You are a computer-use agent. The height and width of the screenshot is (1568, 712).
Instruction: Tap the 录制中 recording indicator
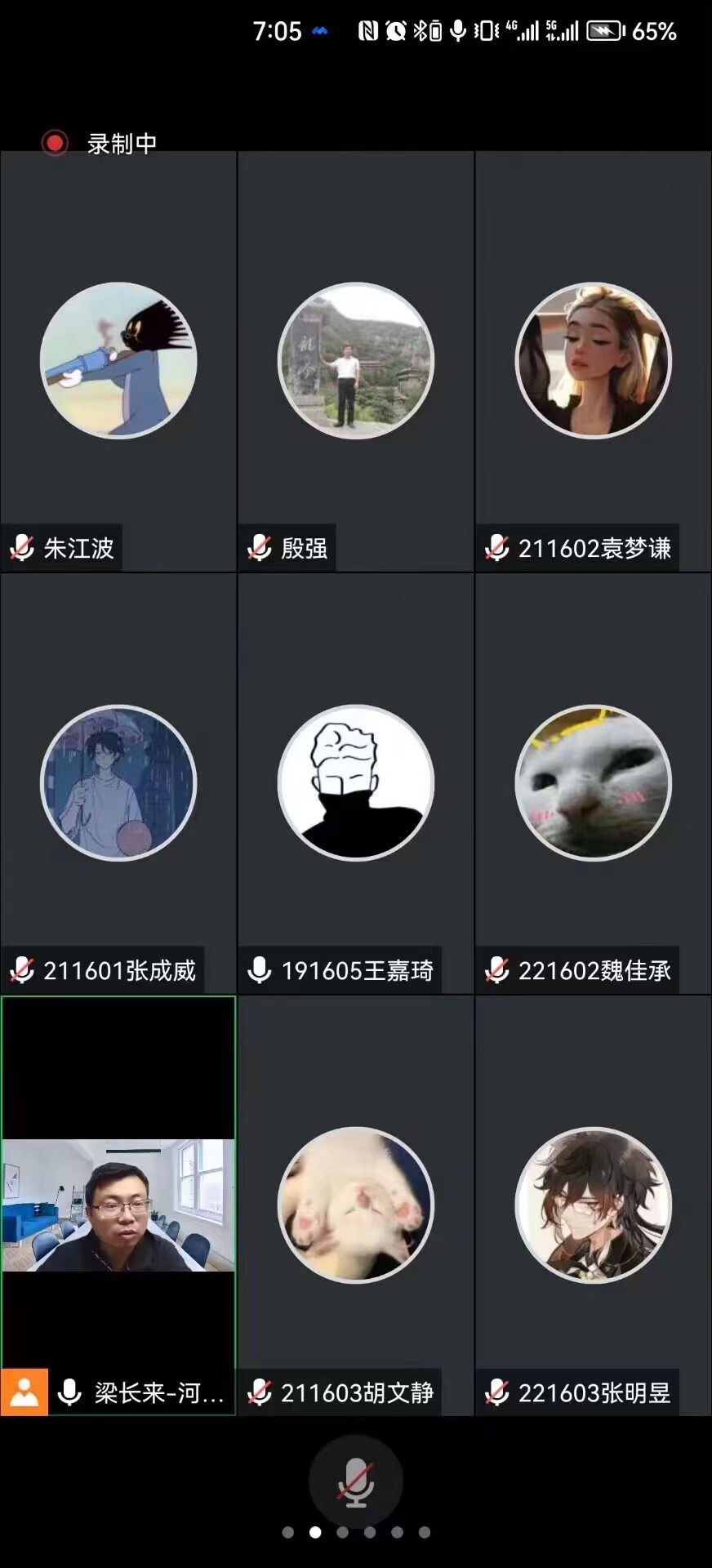(100, 144)
